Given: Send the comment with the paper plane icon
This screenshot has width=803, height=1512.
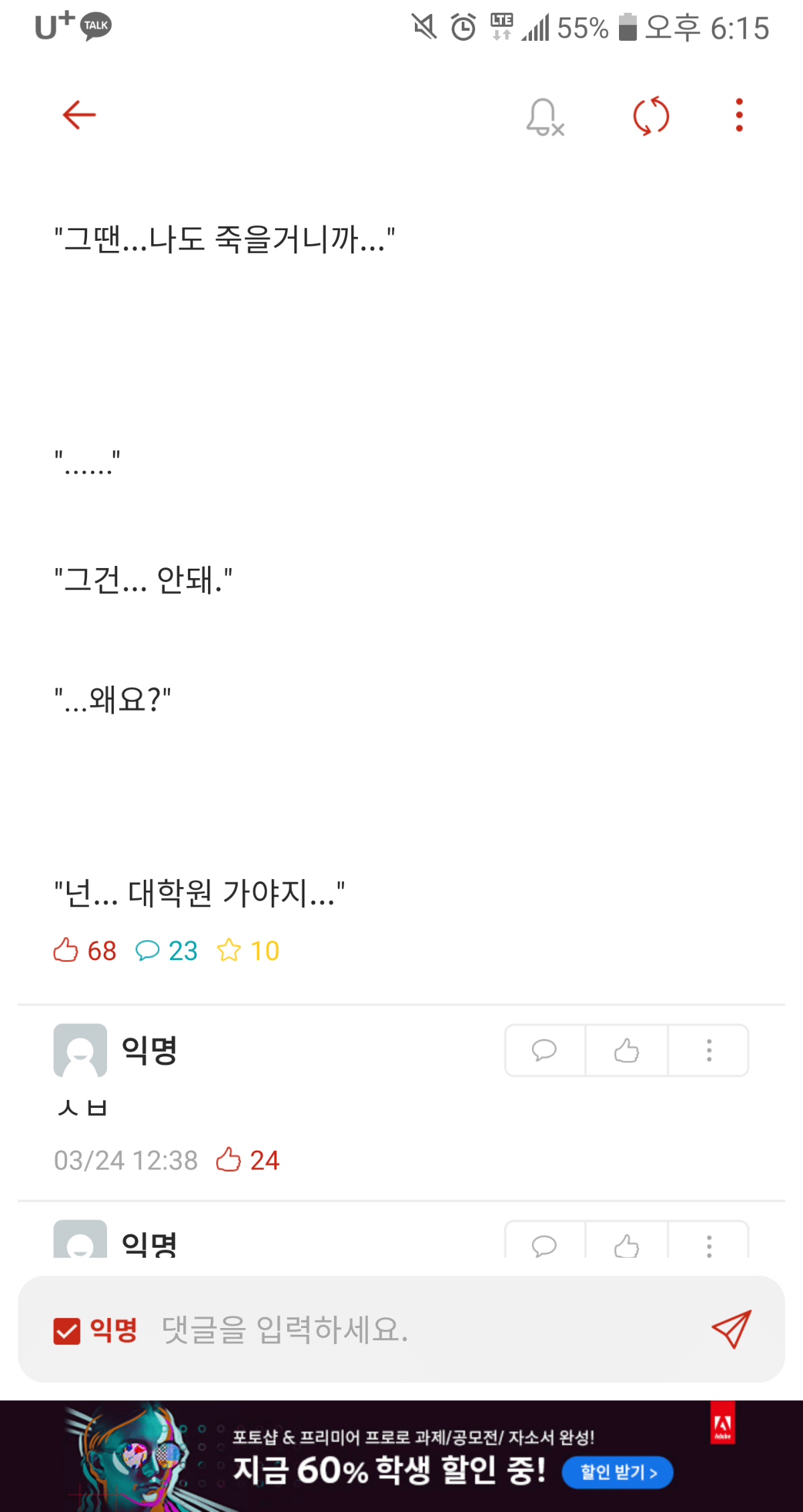Looking at the screenshot, I should [731, 1329].
